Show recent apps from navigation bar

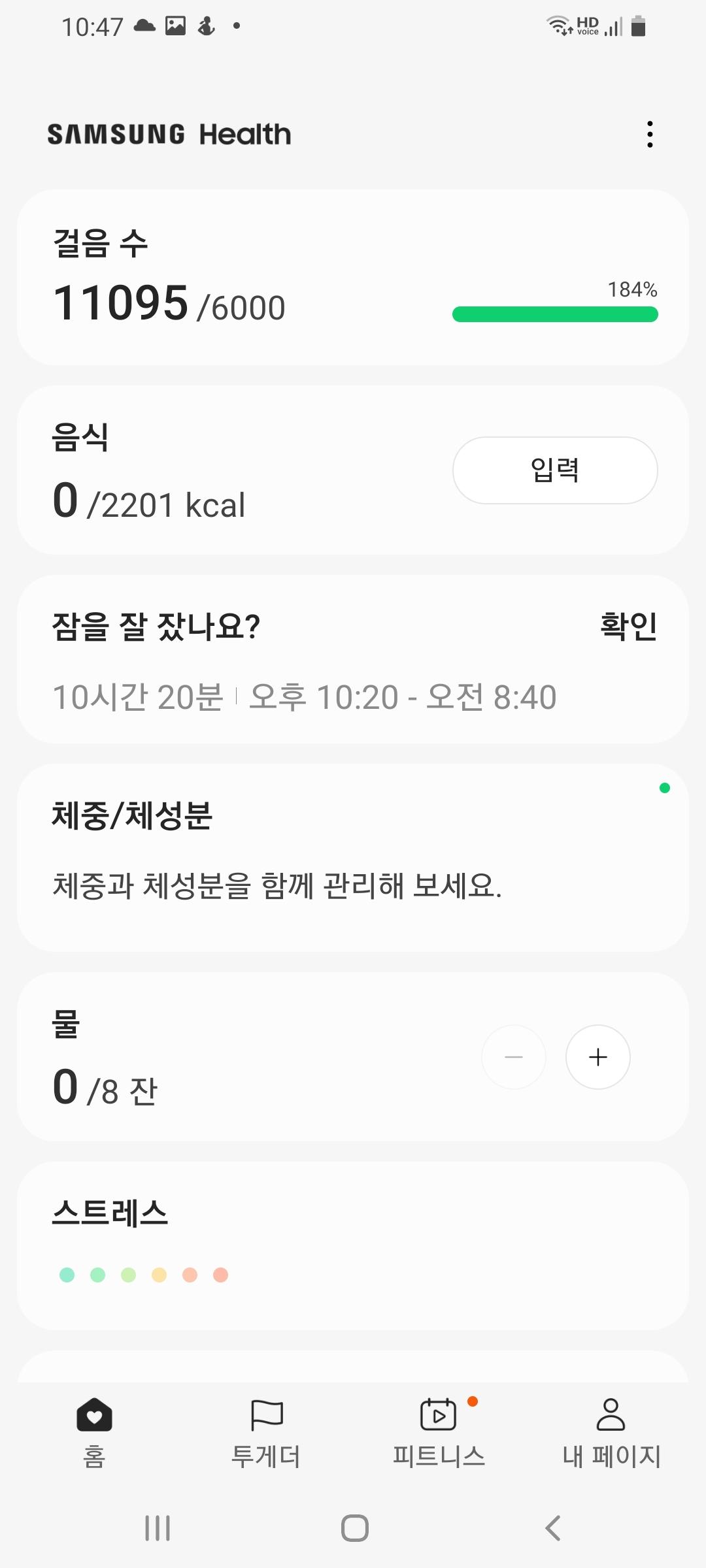tap(158, 1528)
